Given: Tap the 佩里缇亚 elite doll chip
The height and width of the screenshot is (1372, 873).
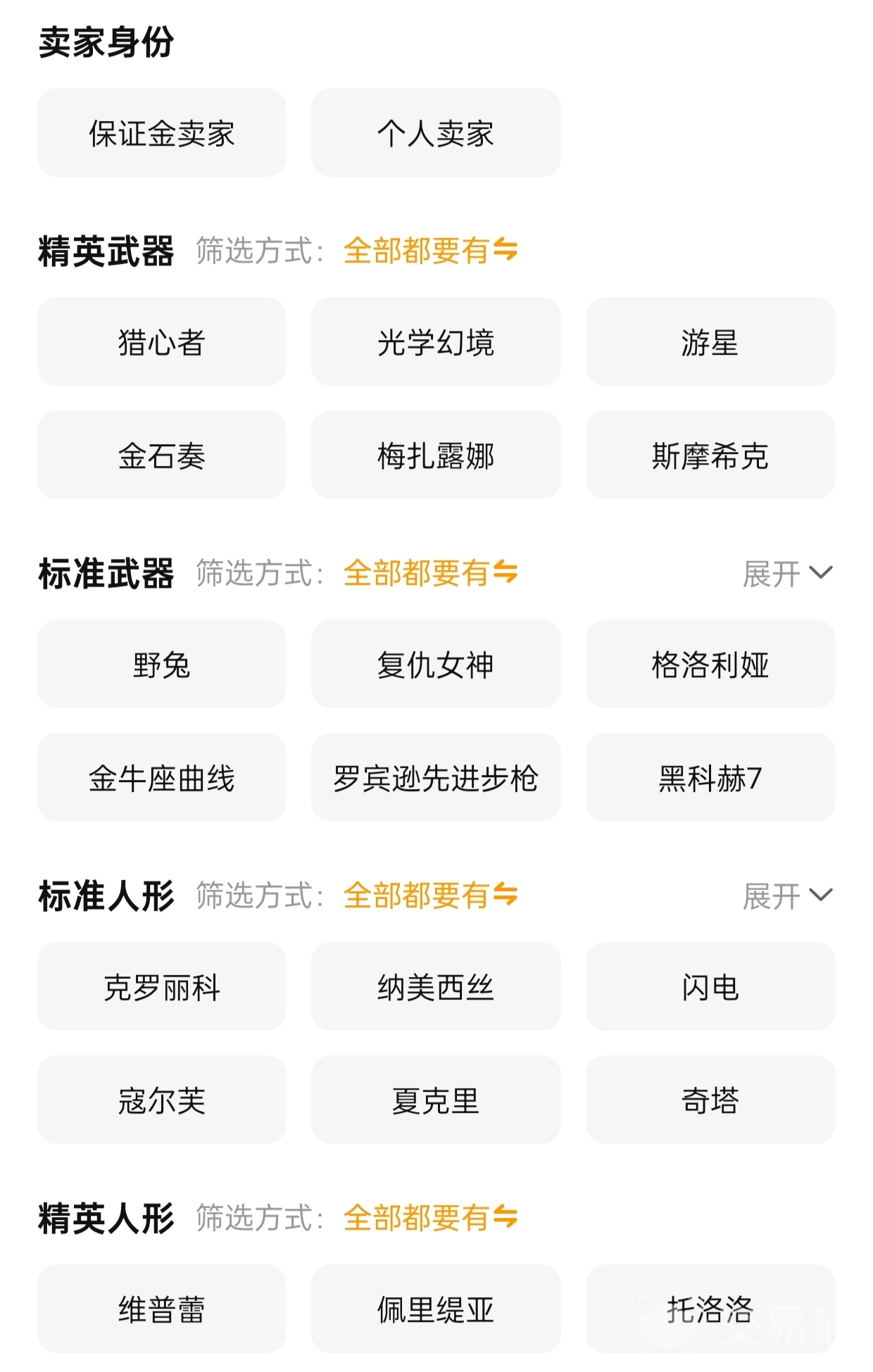Looking at the screenshot, I should pos(436,1309).
